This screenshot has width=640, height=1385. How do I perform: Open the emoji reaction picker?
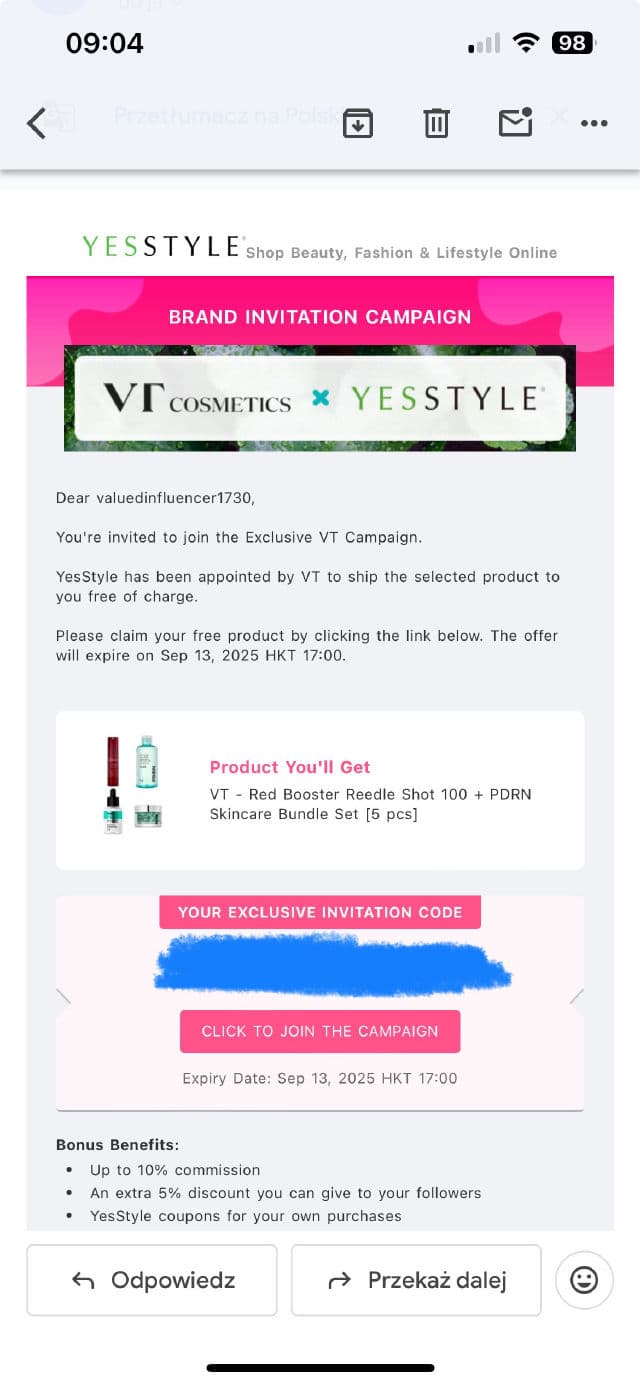click(584, 1280)
